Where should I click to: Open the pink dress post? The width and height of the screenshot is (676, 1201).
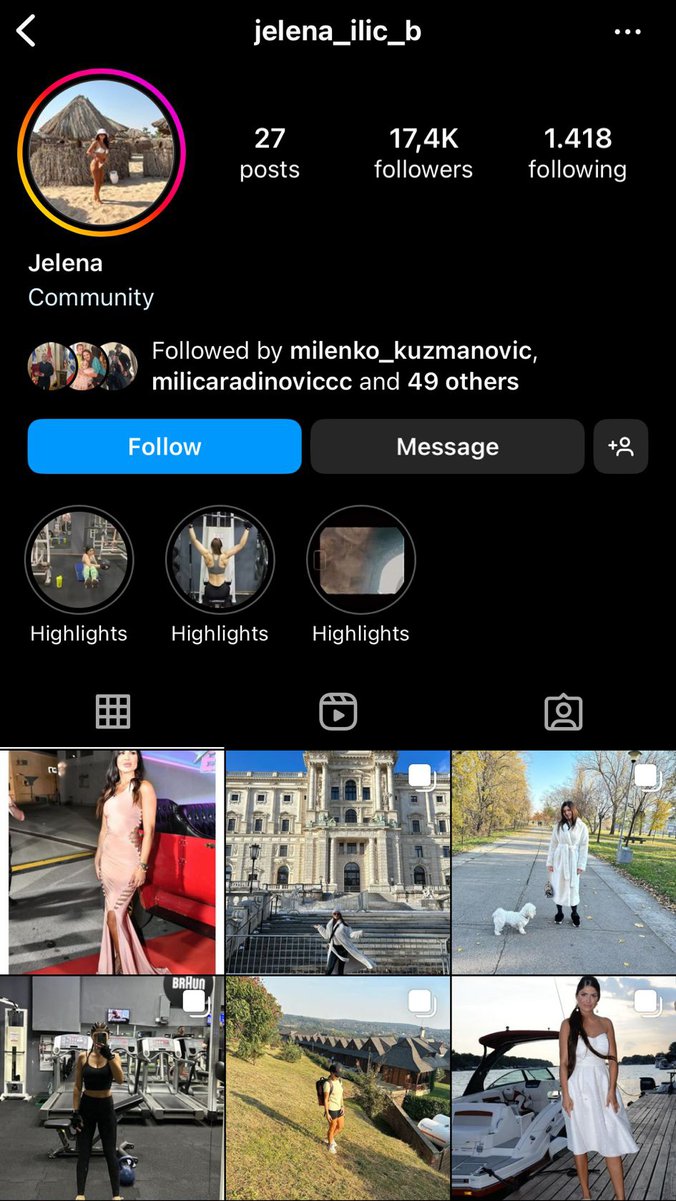tap(111, 861)
